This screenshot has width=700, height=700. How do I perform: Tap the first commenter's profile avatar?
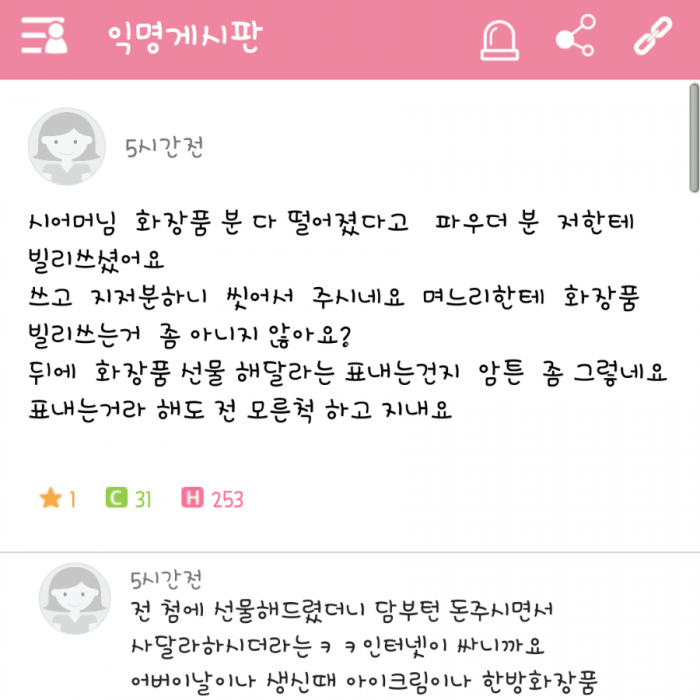(x=74, y=598)
